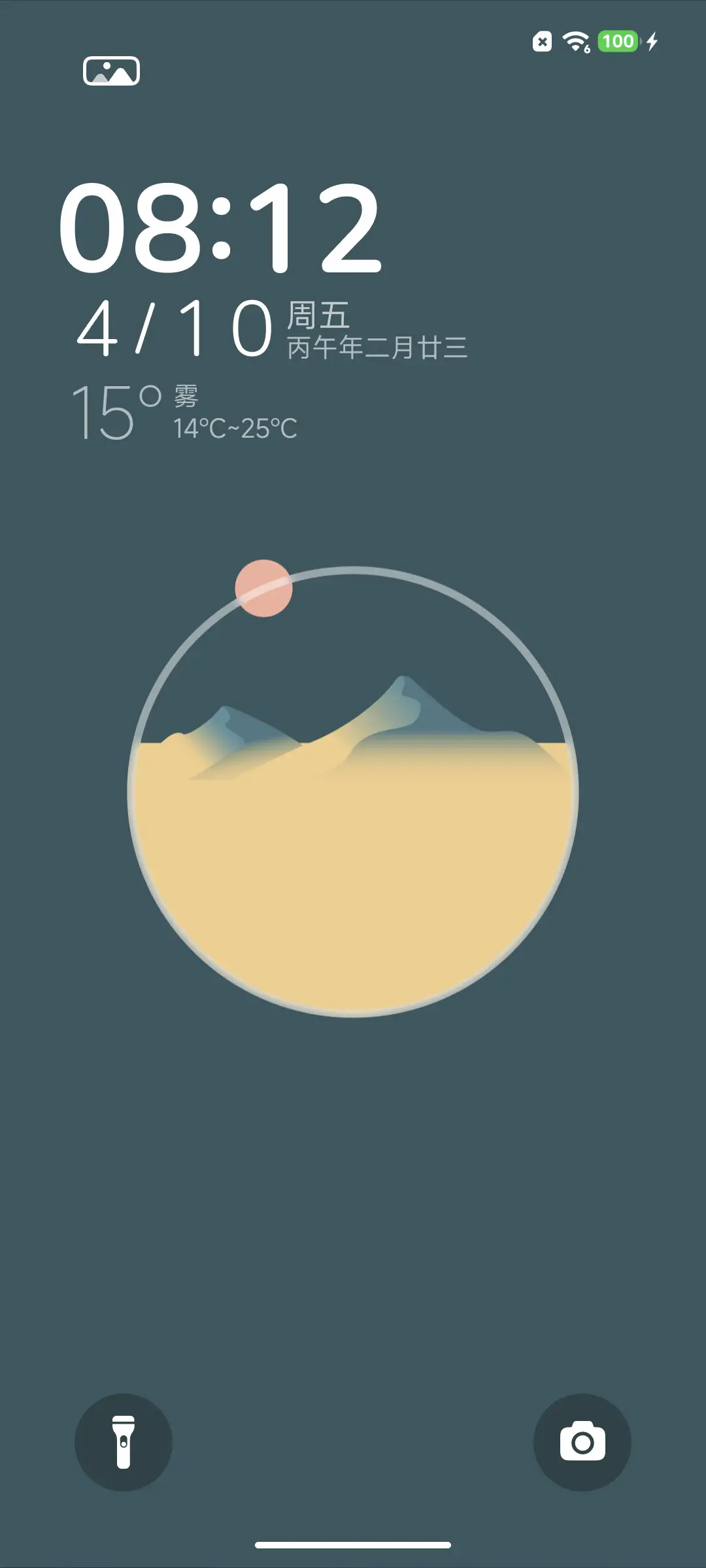Image resolution: width=706 pixels, height=1568 pixels.
Task: Tap the 14°C~25°C temperature range
Action: pyautogui.click(x=234, y=428)
